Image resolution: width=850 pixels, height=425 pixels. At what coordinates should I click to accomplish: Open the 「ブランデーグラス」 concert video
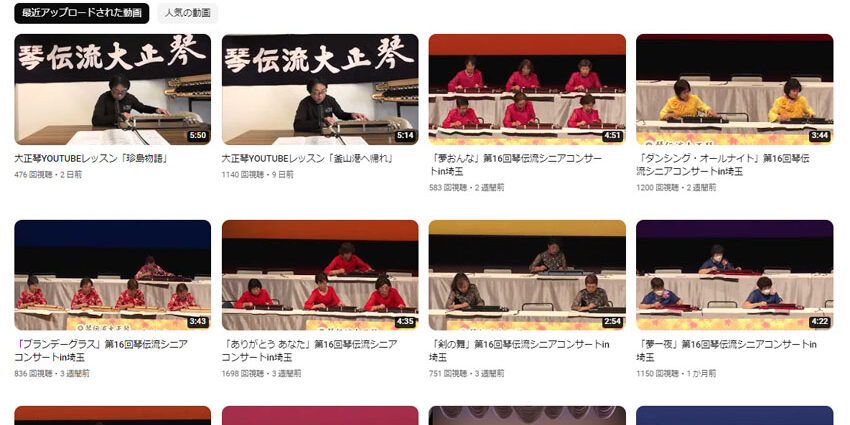click(112, 275)
